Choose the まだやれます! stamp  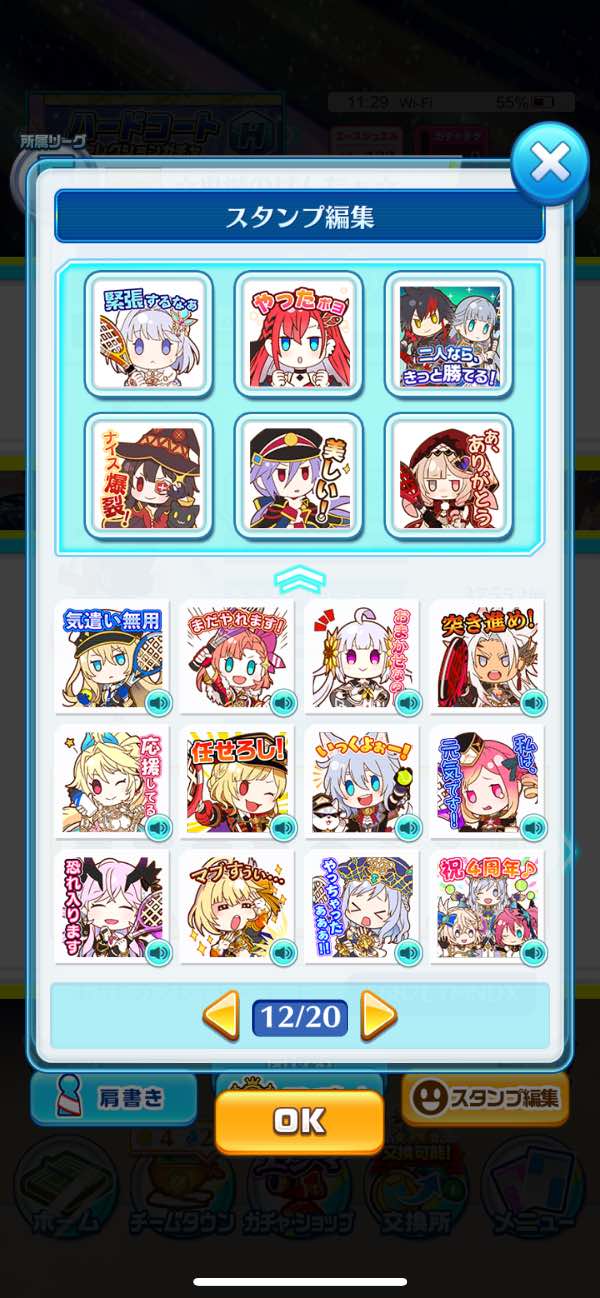237,655
